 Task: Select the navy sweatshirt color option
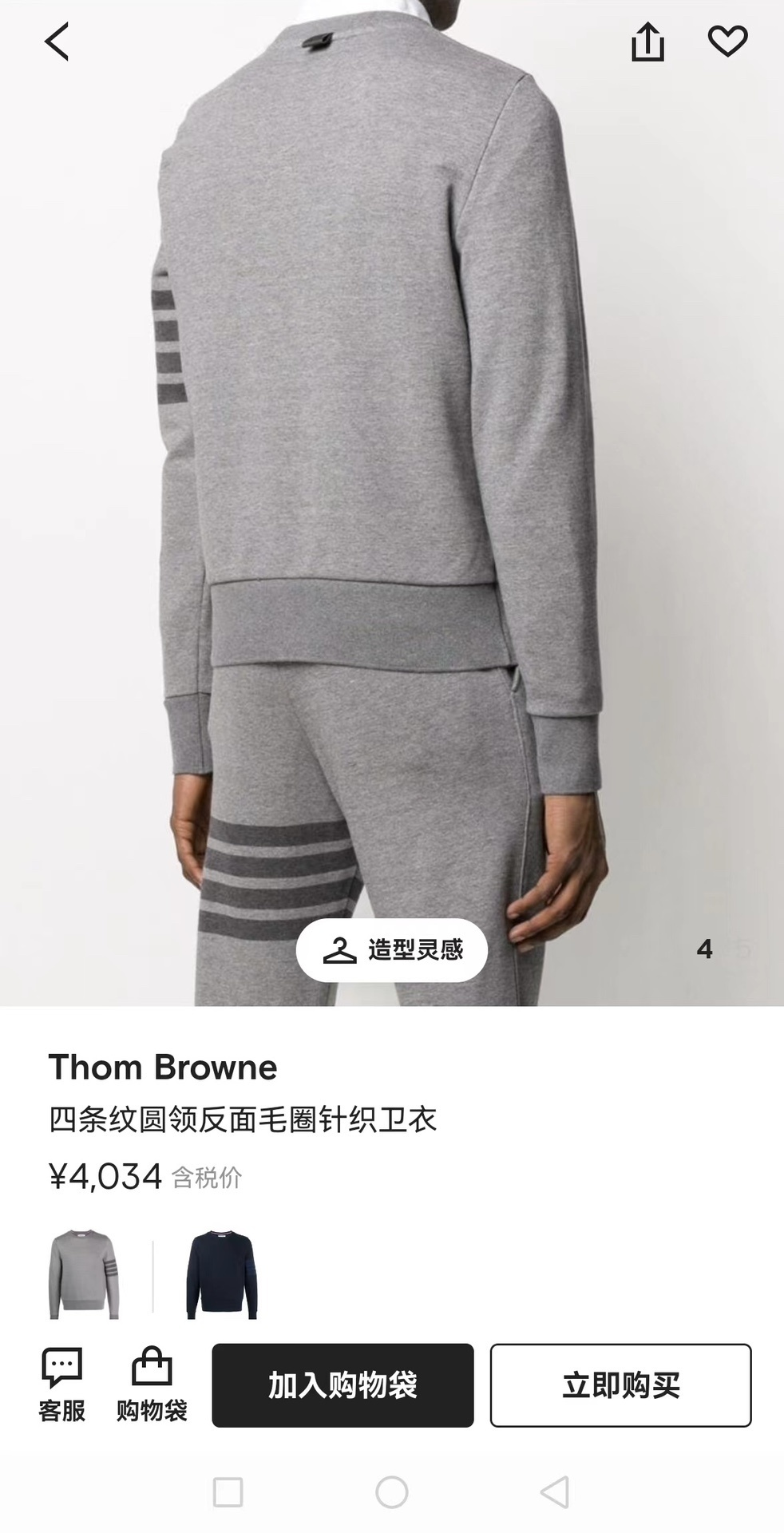click(222, 1274)
